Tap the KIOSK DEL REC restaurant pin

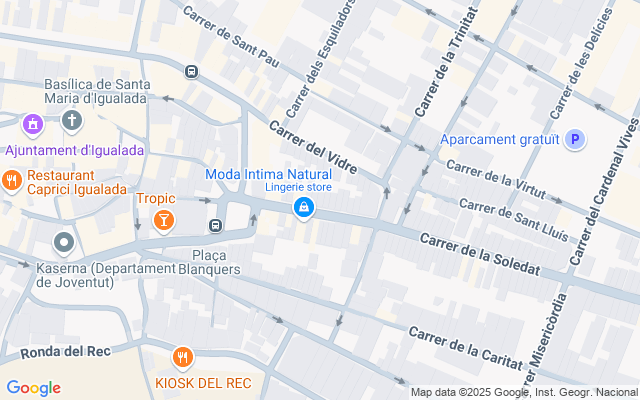(x=182, y=359)
